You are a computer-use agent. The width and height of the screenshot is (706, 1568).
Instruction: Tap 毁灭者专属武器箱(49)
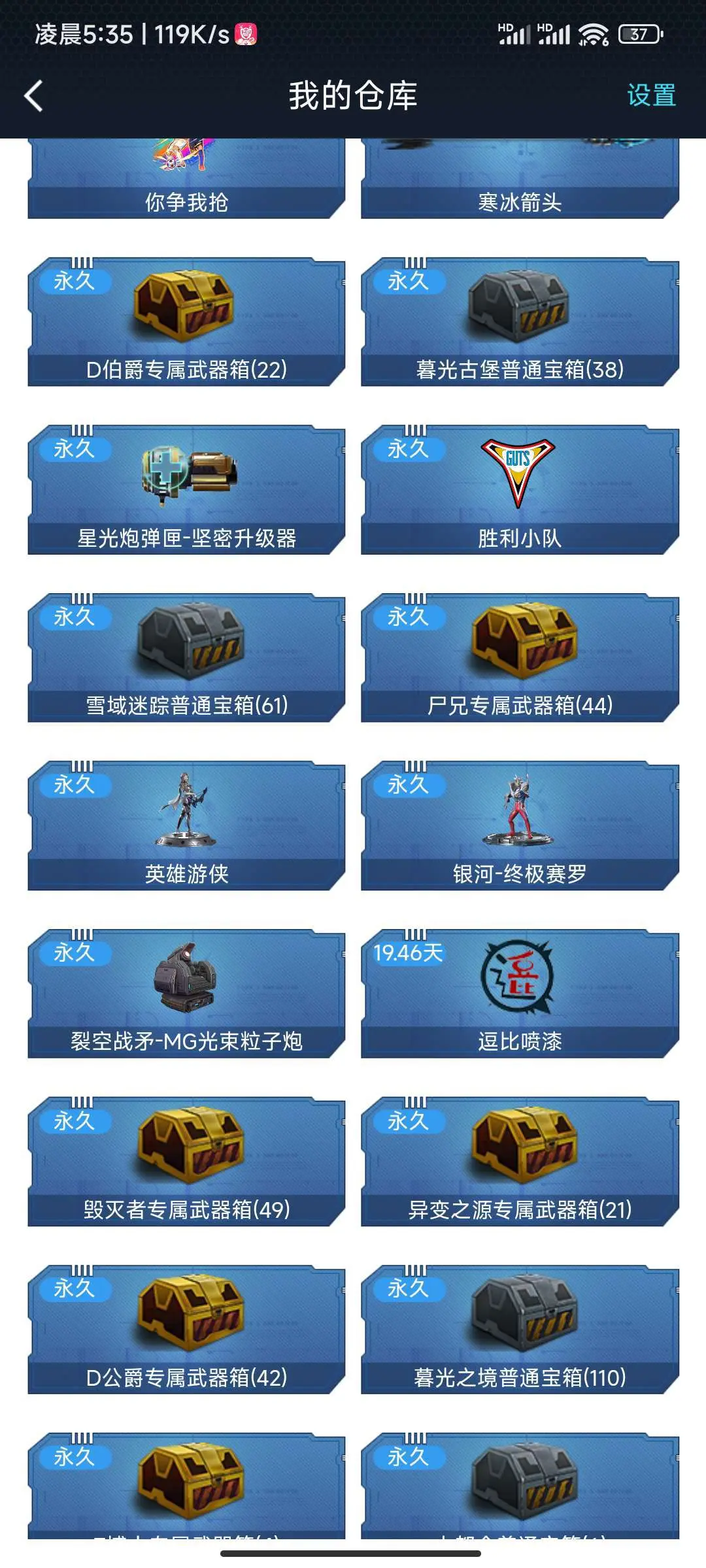tap(186, 1161)
